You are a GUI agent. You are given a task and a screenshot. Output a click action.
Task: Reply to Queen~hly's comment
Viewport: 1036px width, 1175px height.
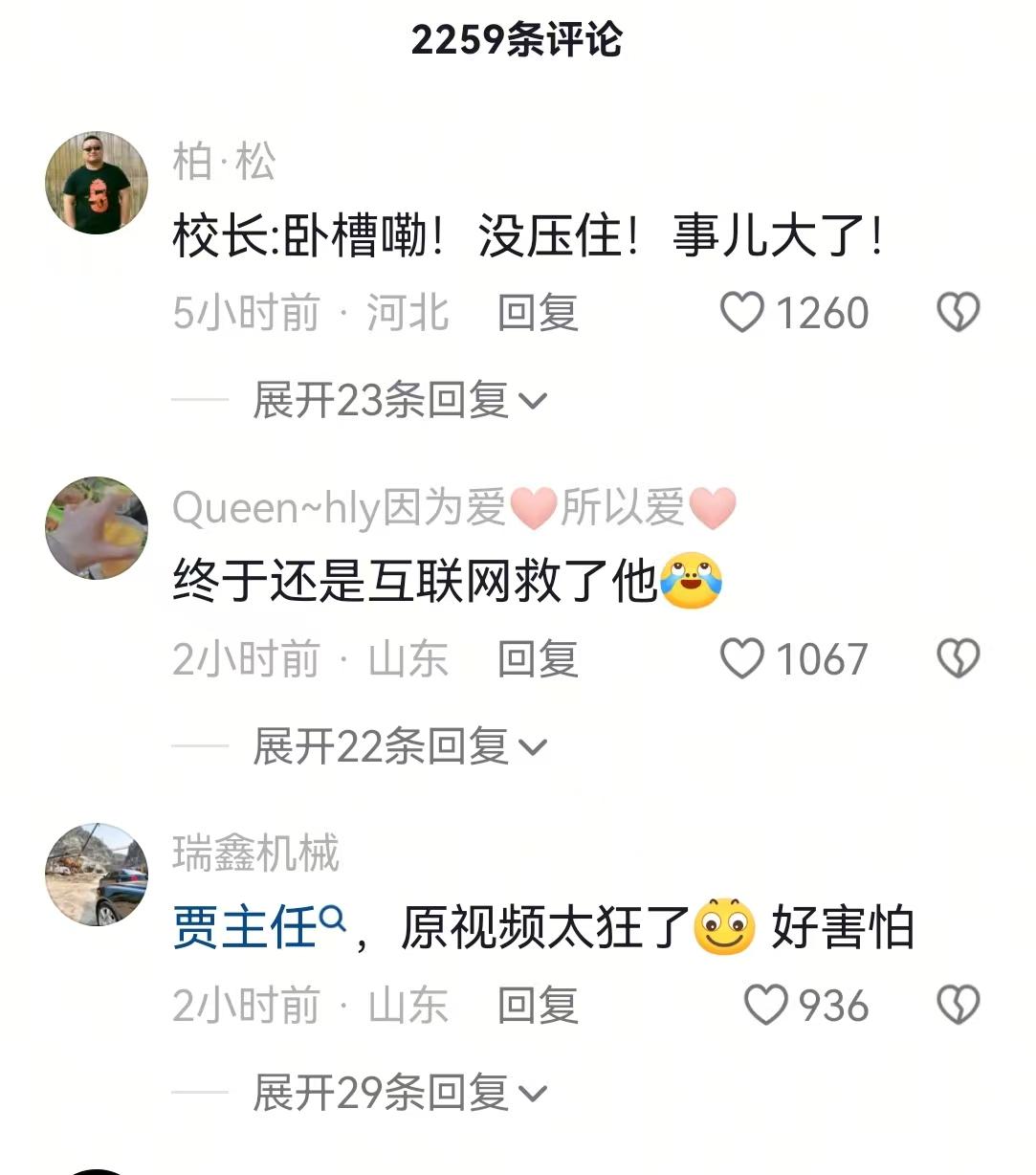tap(538, 659)
